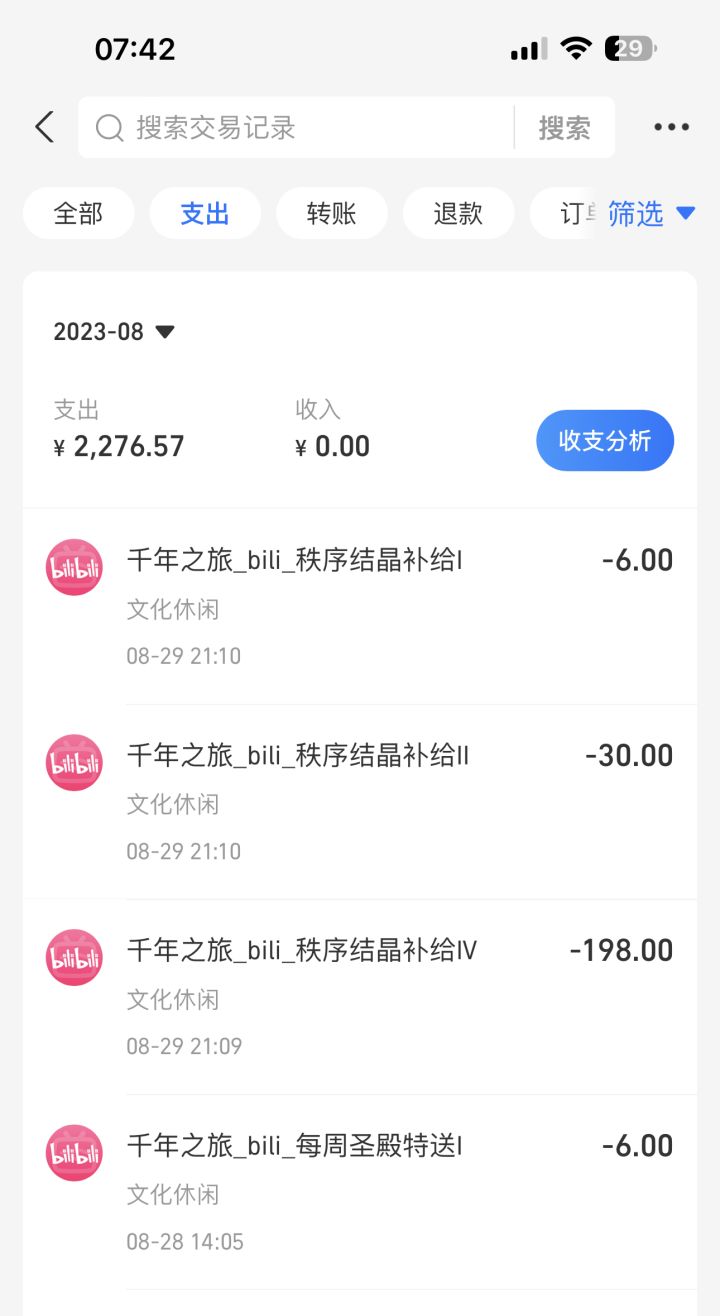Filter by 退款 records
720x1316 pixels.
click(x=458, y=213)
